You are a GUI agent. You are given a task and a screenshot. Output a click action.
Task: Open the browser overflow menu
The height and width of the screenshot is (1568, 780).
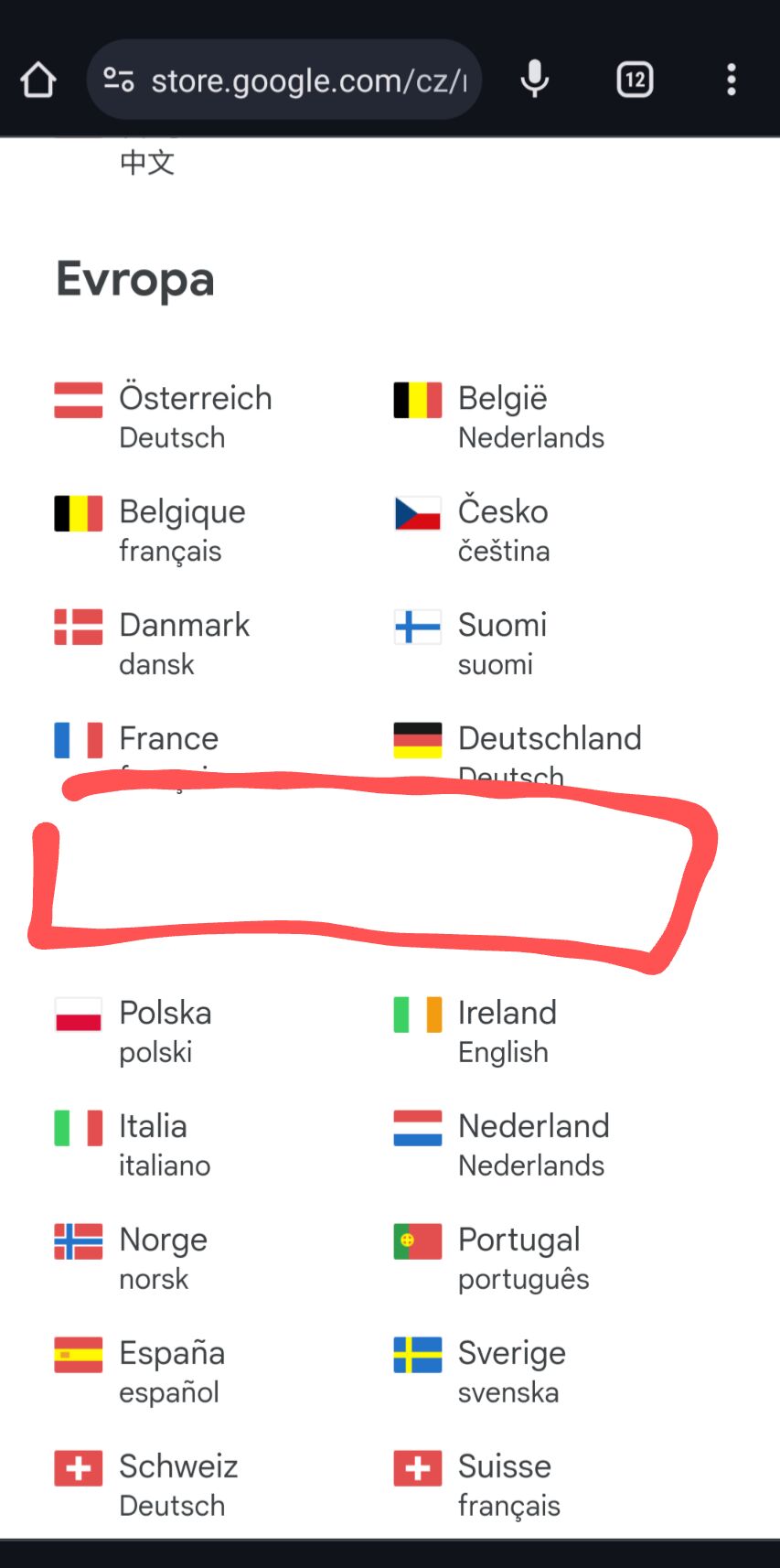(732, 80)
